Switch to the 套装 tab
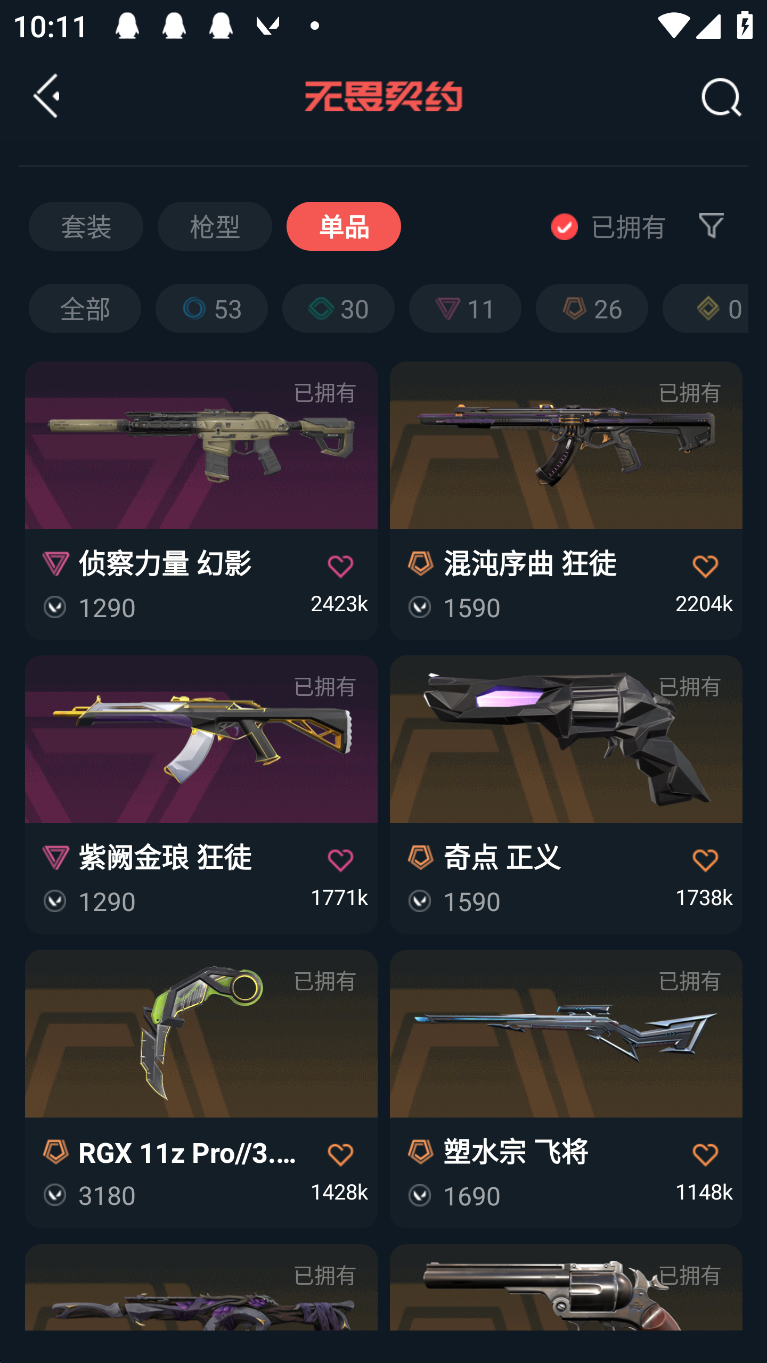Viewport: 767px width, 1363px height. [86, 227]
